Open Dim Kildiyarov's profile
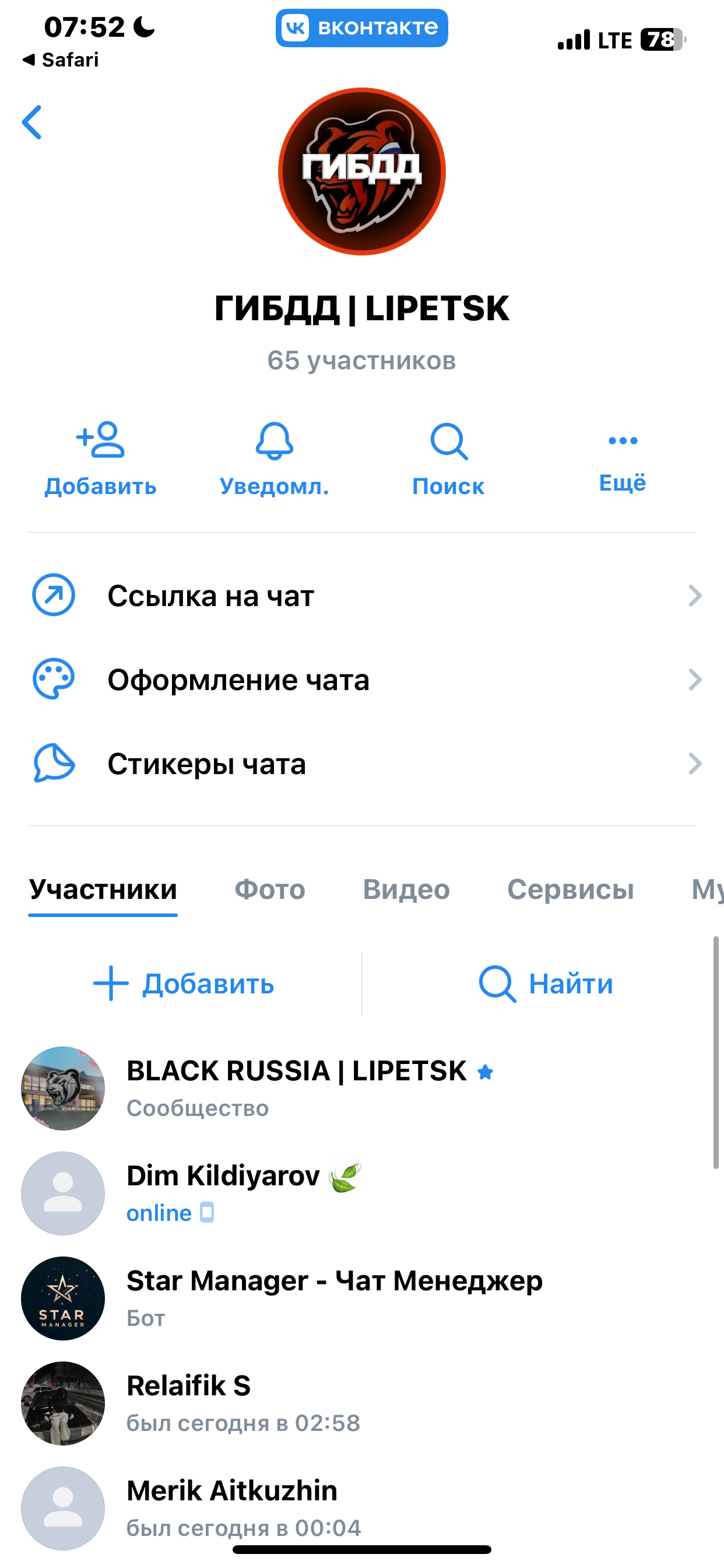 coord(223,1192)
